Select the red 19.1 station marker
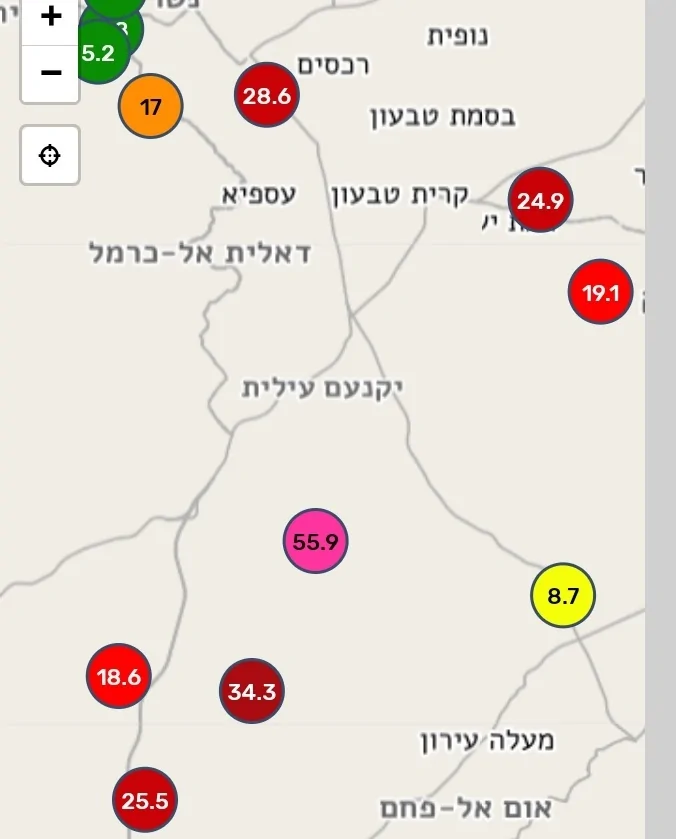The height and width of the screenshot is (839, 676). point(601,293)
